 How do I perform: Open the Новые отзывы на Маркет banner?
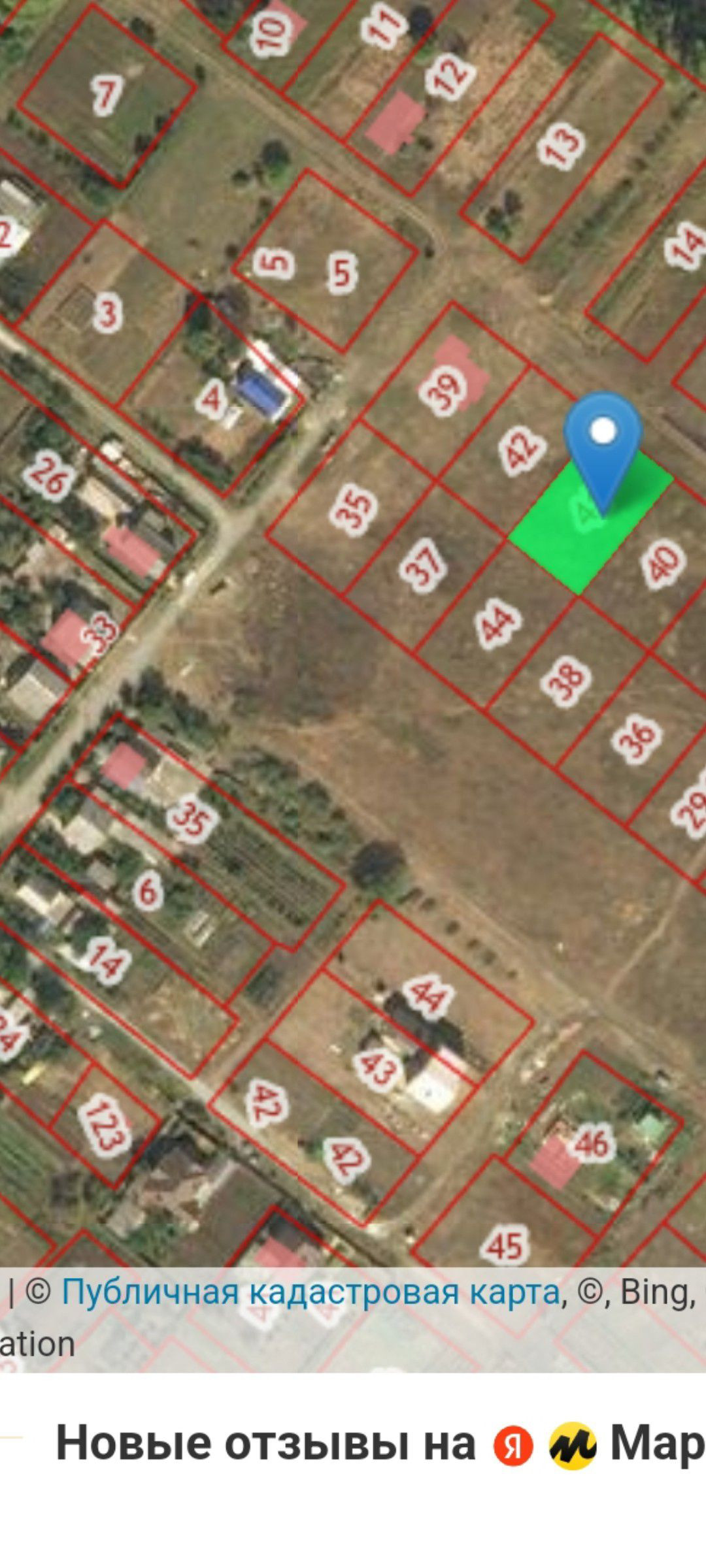(380, 1443)
